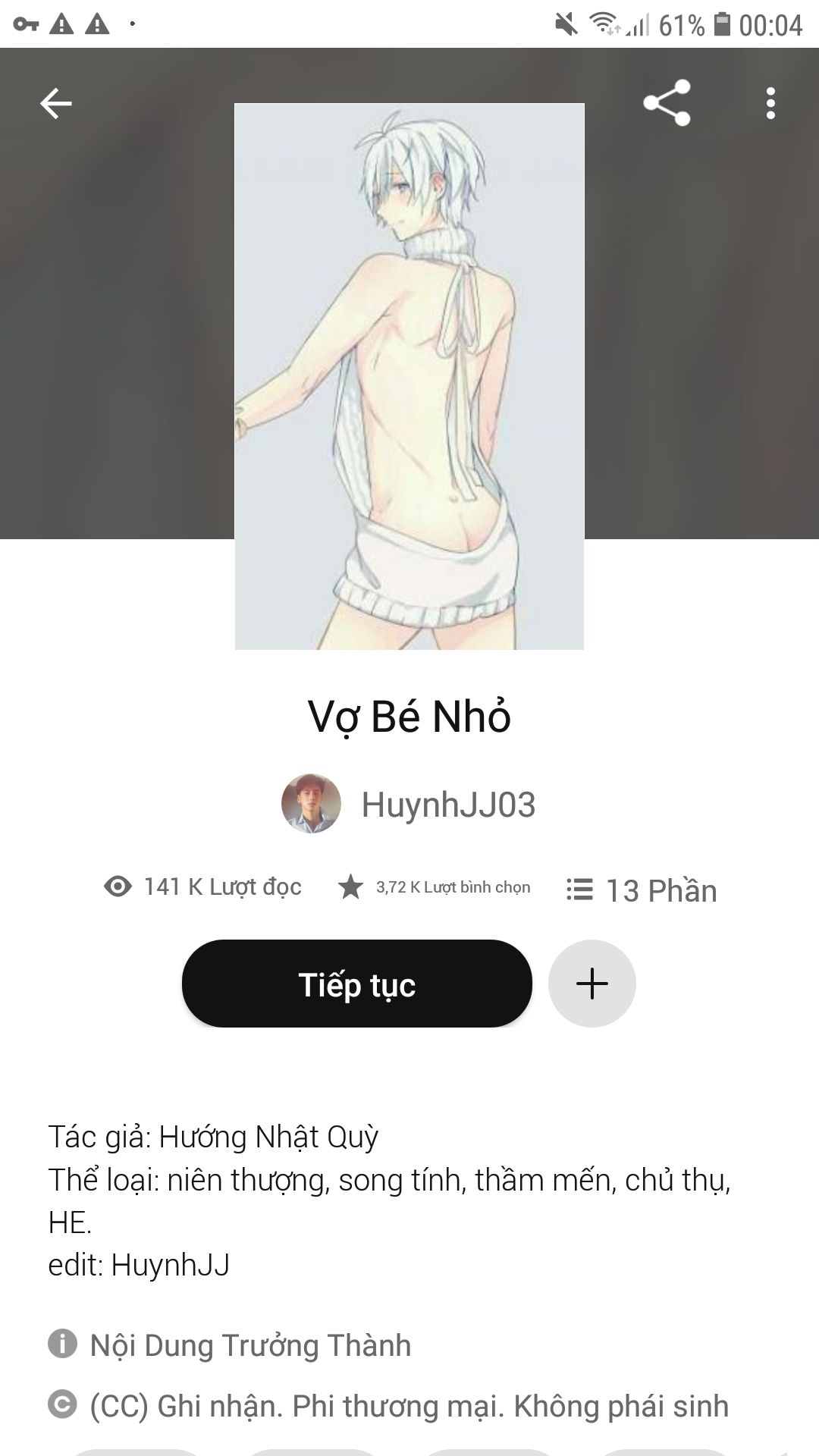Go back using the arrow icon
The image size is (819, 1456).
(55, 103)
